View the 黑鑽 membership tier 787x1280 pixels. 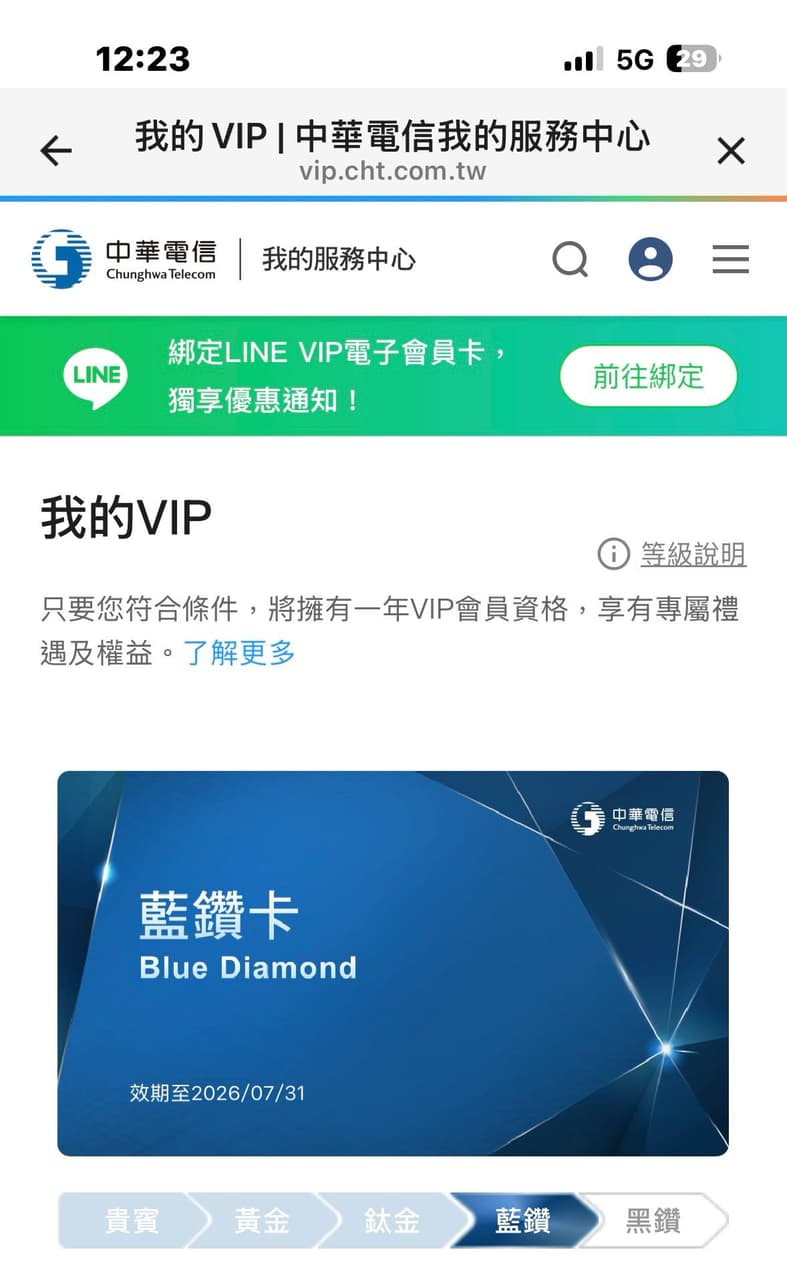coord(655,1220)
